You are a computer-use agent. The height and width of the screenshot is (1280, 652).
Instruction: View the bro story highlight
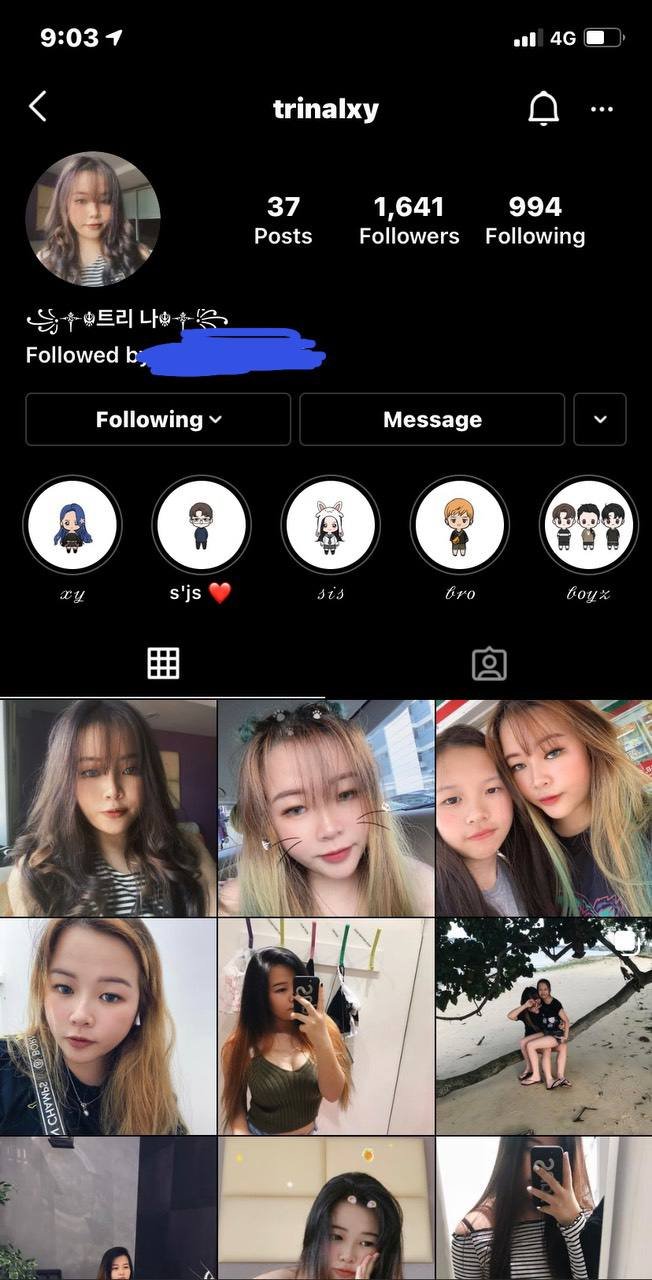tap(460, 526)
